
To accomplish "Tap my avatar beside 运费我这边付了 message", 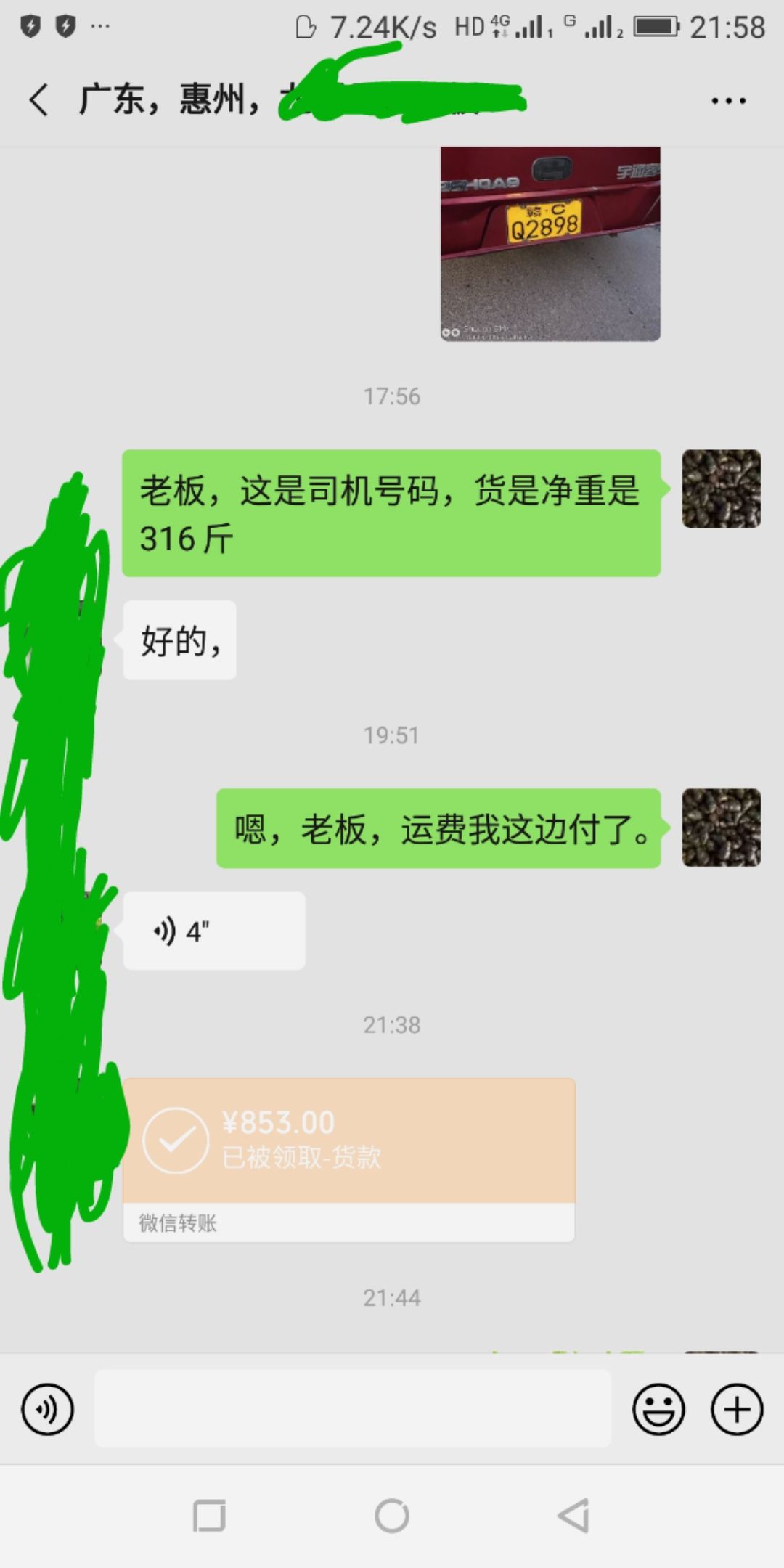I will pyautogui.click(x=721, y=828).
